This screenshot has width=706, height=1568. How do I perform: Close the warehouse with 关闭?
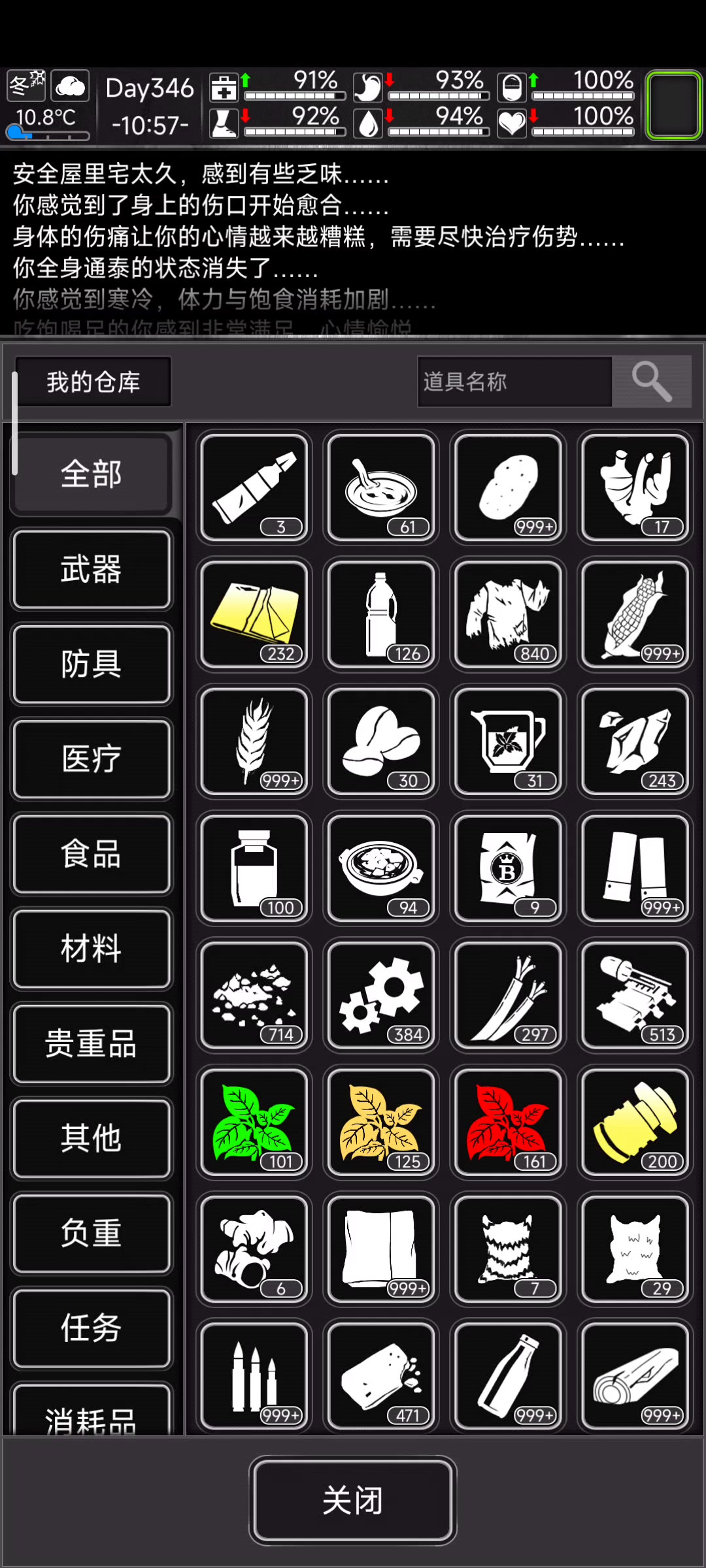click(x=352, y=1500)
